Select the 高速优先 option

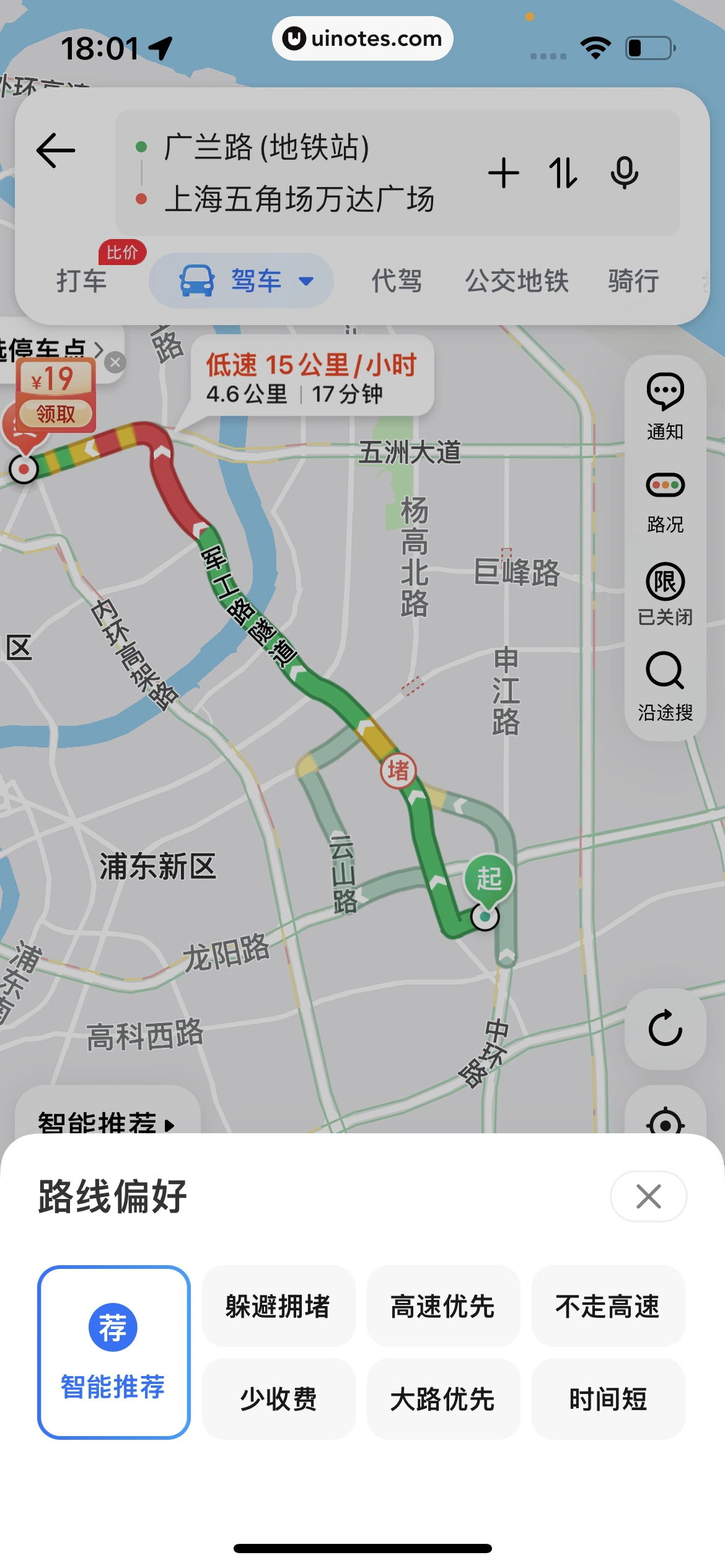(443, 1306)
